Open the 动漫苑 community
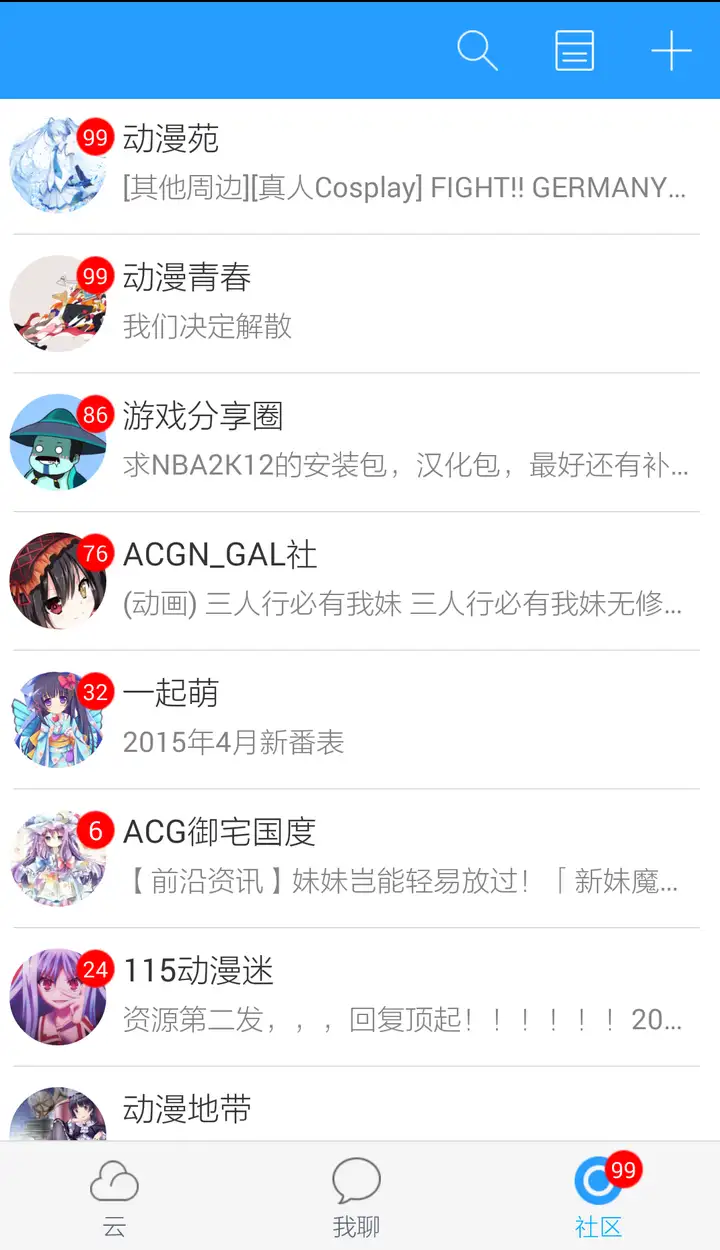Screen dimensions: 720x1250 360,165
